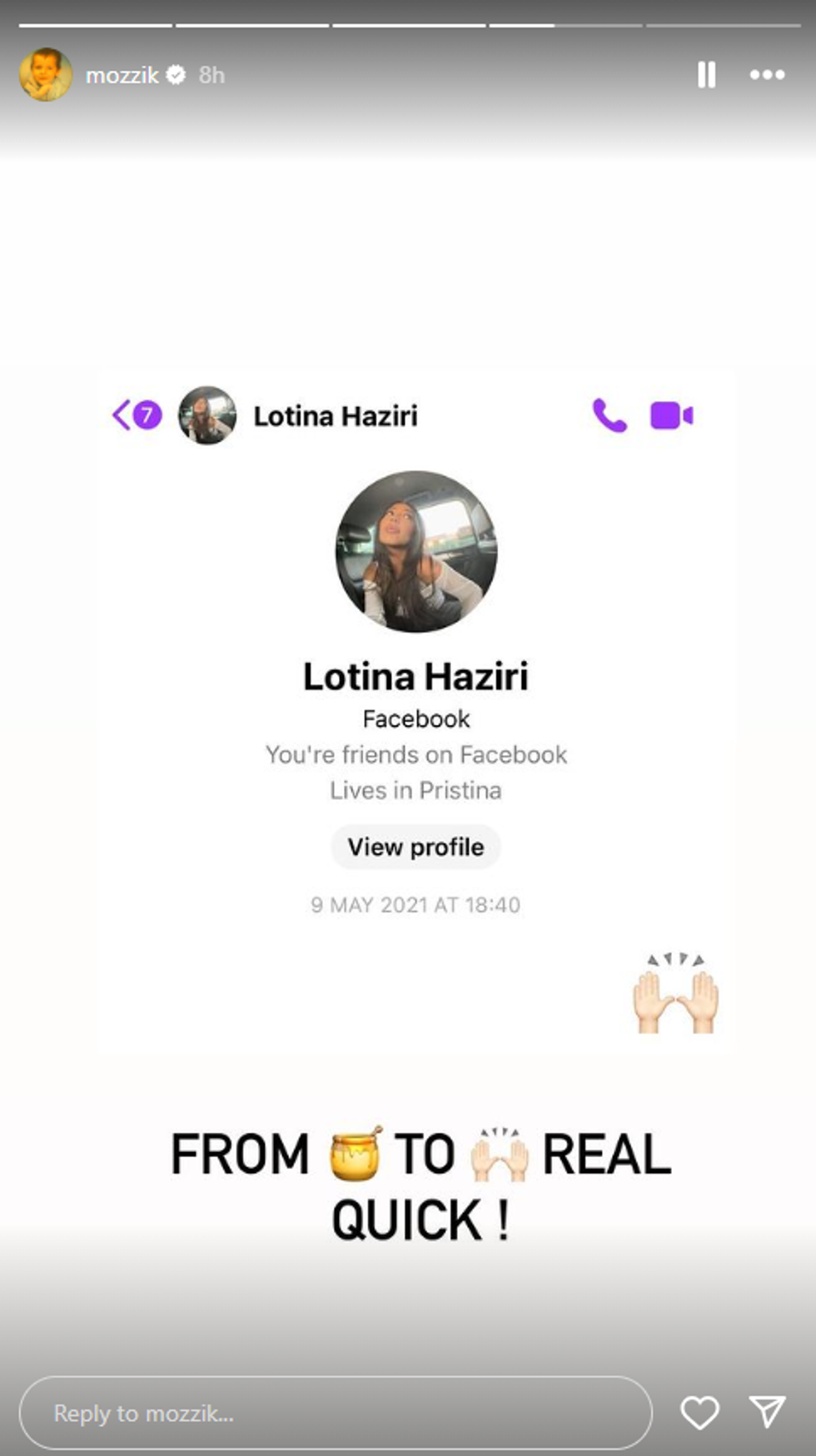Screen dimensions: 816x1456
Task: Open the mozzik username link
Action: (122, 75)
